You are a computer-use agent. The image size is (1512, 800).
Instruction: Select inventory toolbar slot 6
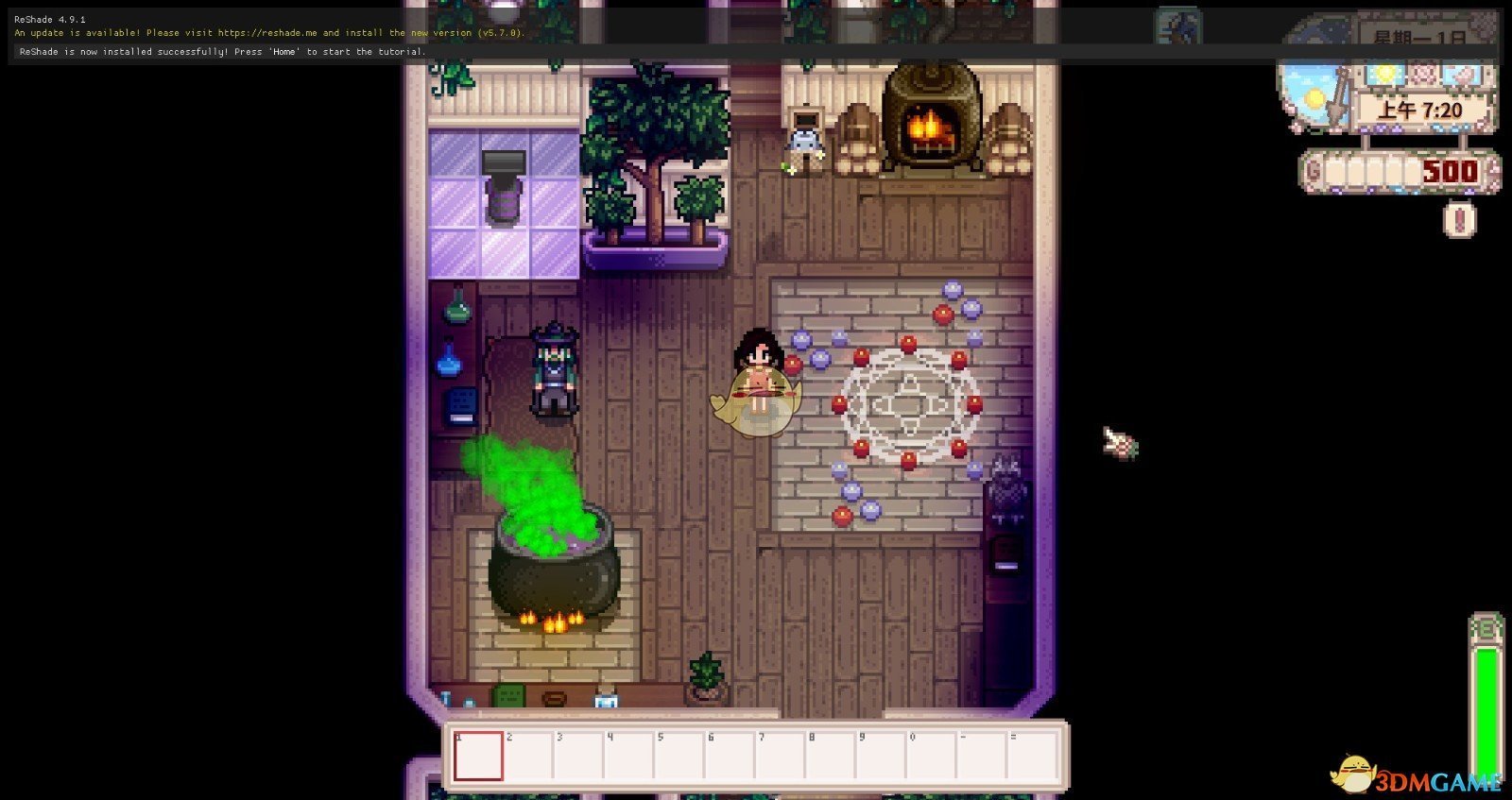[x=731, y=756]
